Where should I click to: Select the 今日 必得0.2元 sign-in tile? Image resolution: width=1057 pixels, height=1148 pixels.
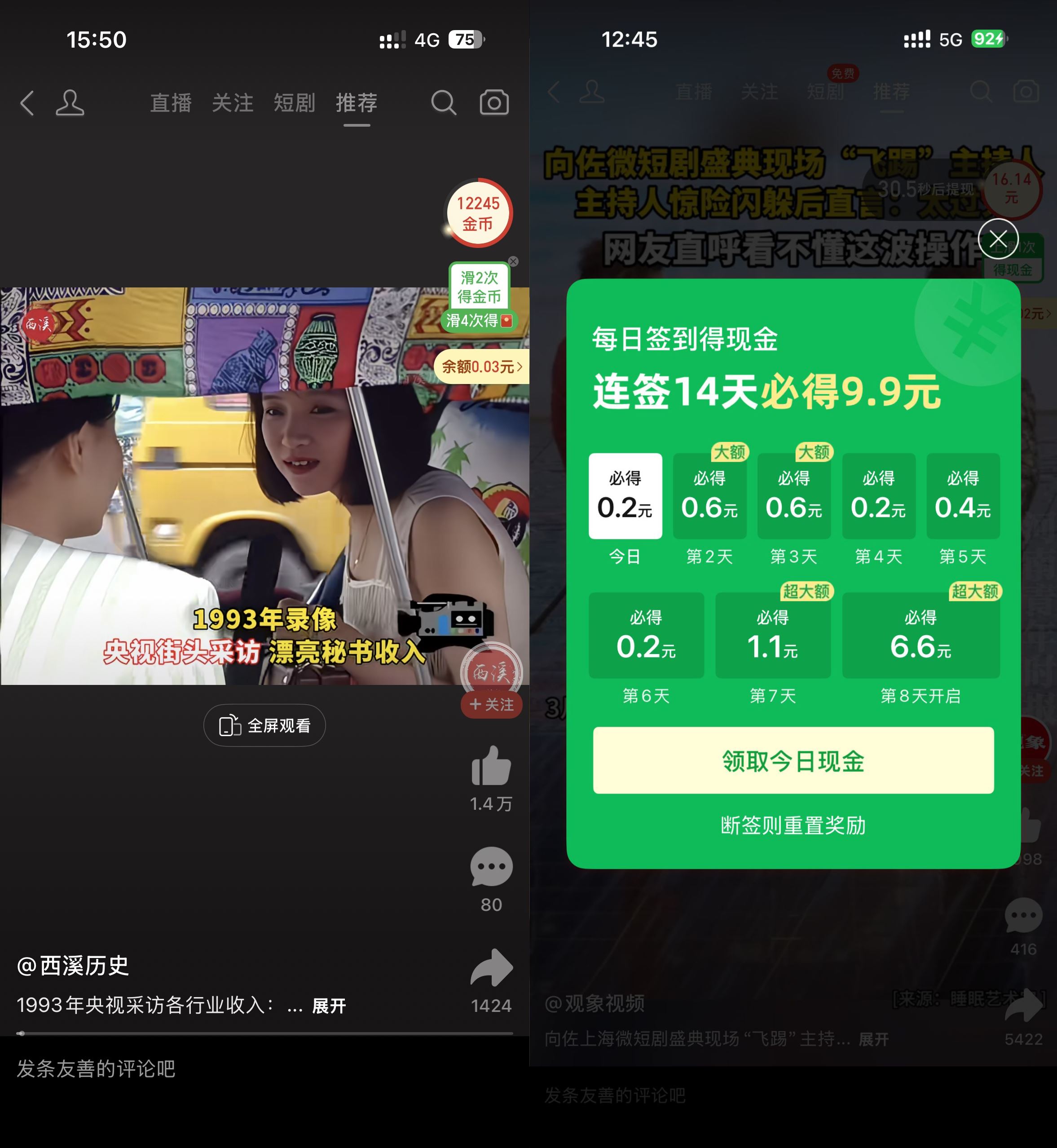pos(625,496)
